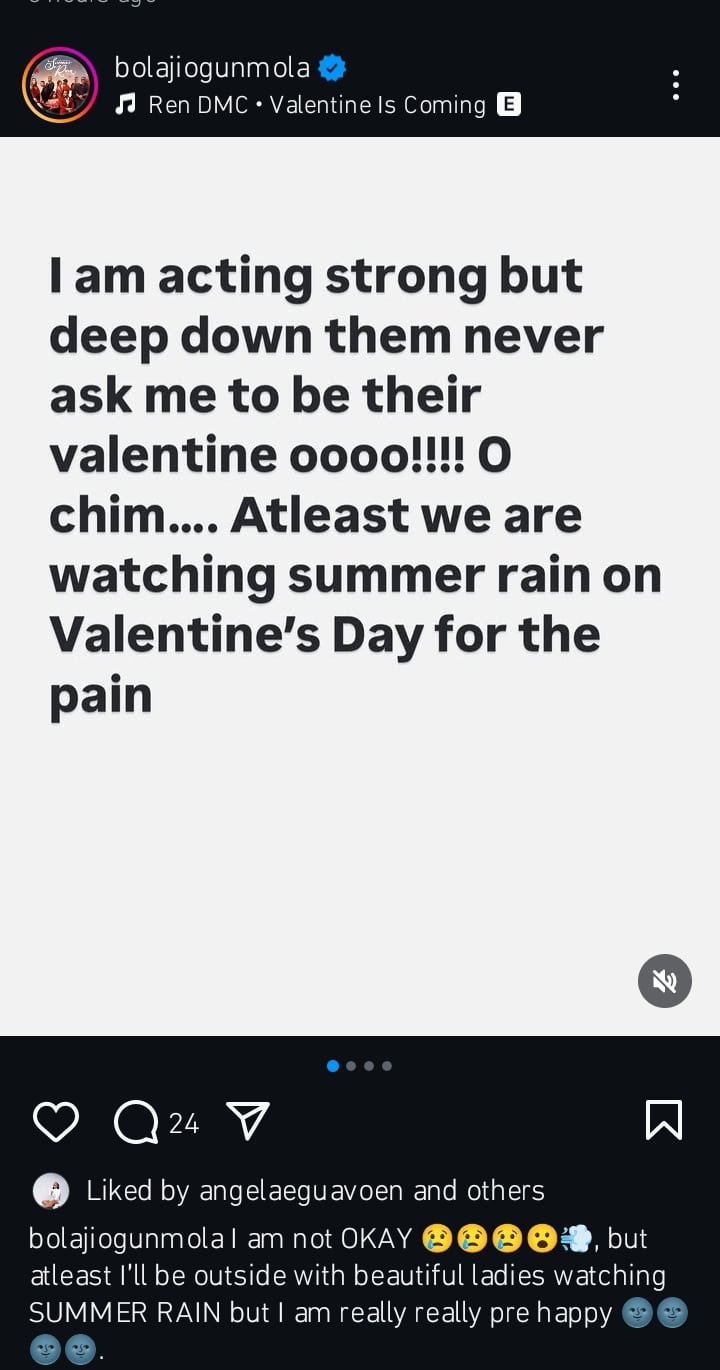Tap the music note icon next to Ren DMC
The image size is (720, 1370).
click(x=126, y=104)
